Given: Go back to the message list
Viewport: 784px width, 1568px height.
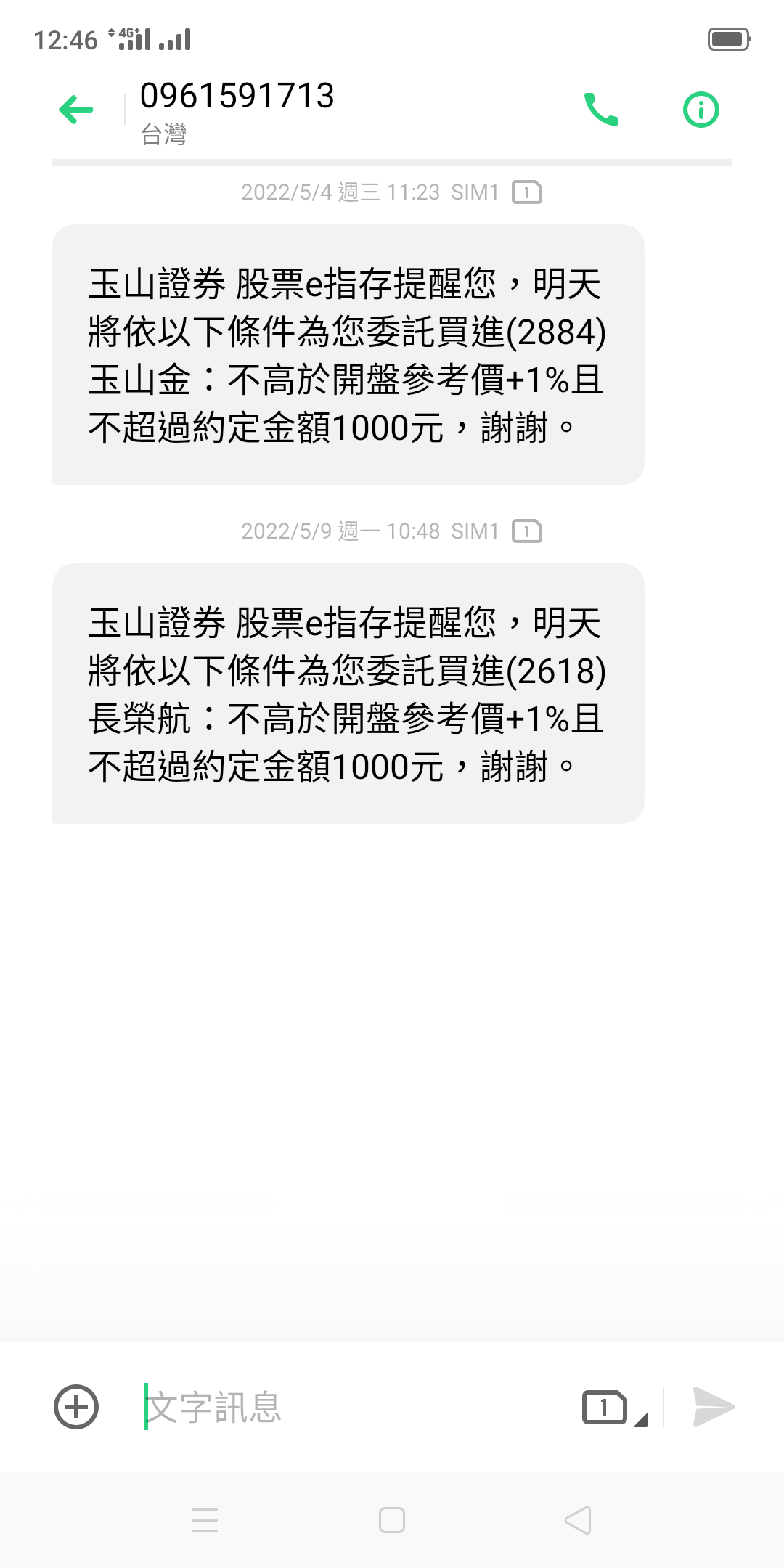Looking at the screenshot, I should 76,110.
